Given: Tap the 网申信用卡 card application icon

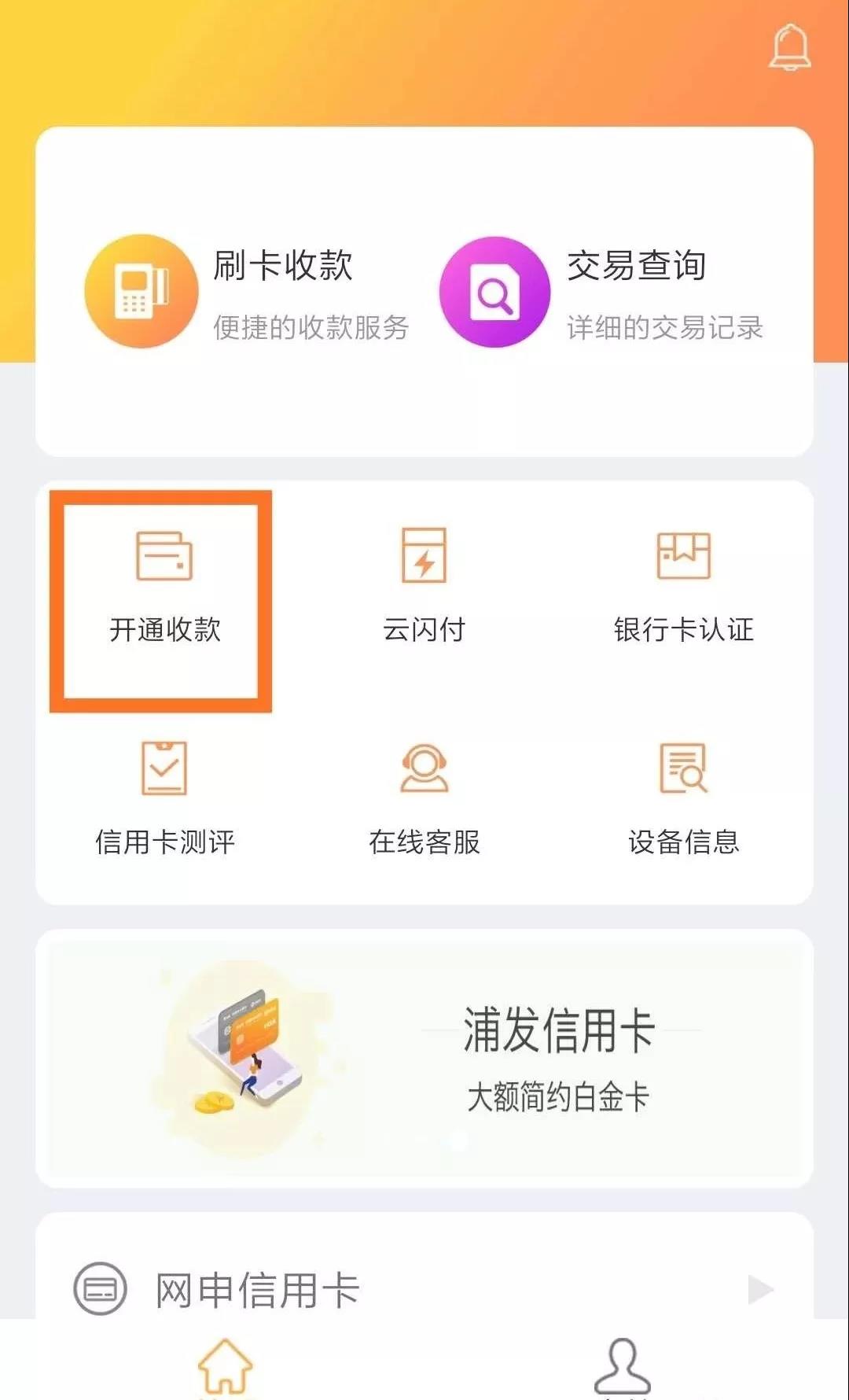Looking at the screenshot, I should [99, 1288].
